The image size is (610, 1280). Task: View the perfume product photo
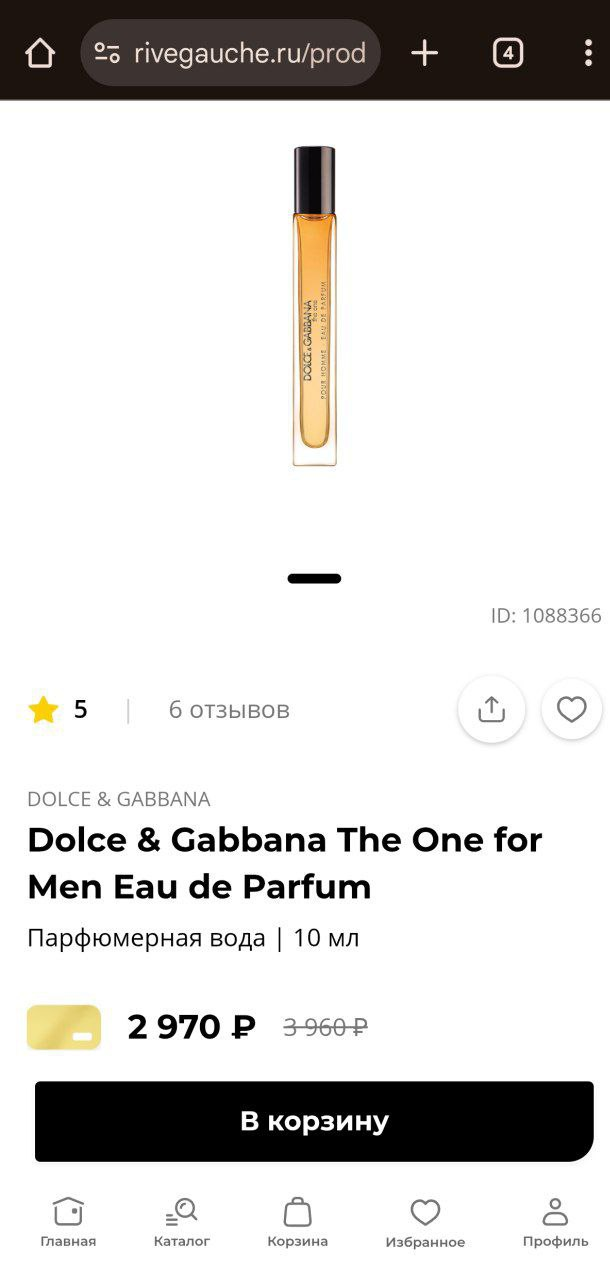[314, 305]
